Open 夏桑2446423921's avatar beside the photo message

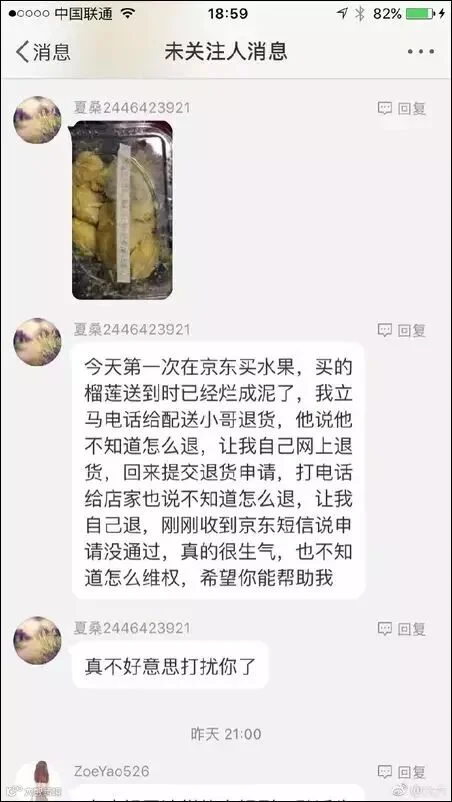coord(37,120)
